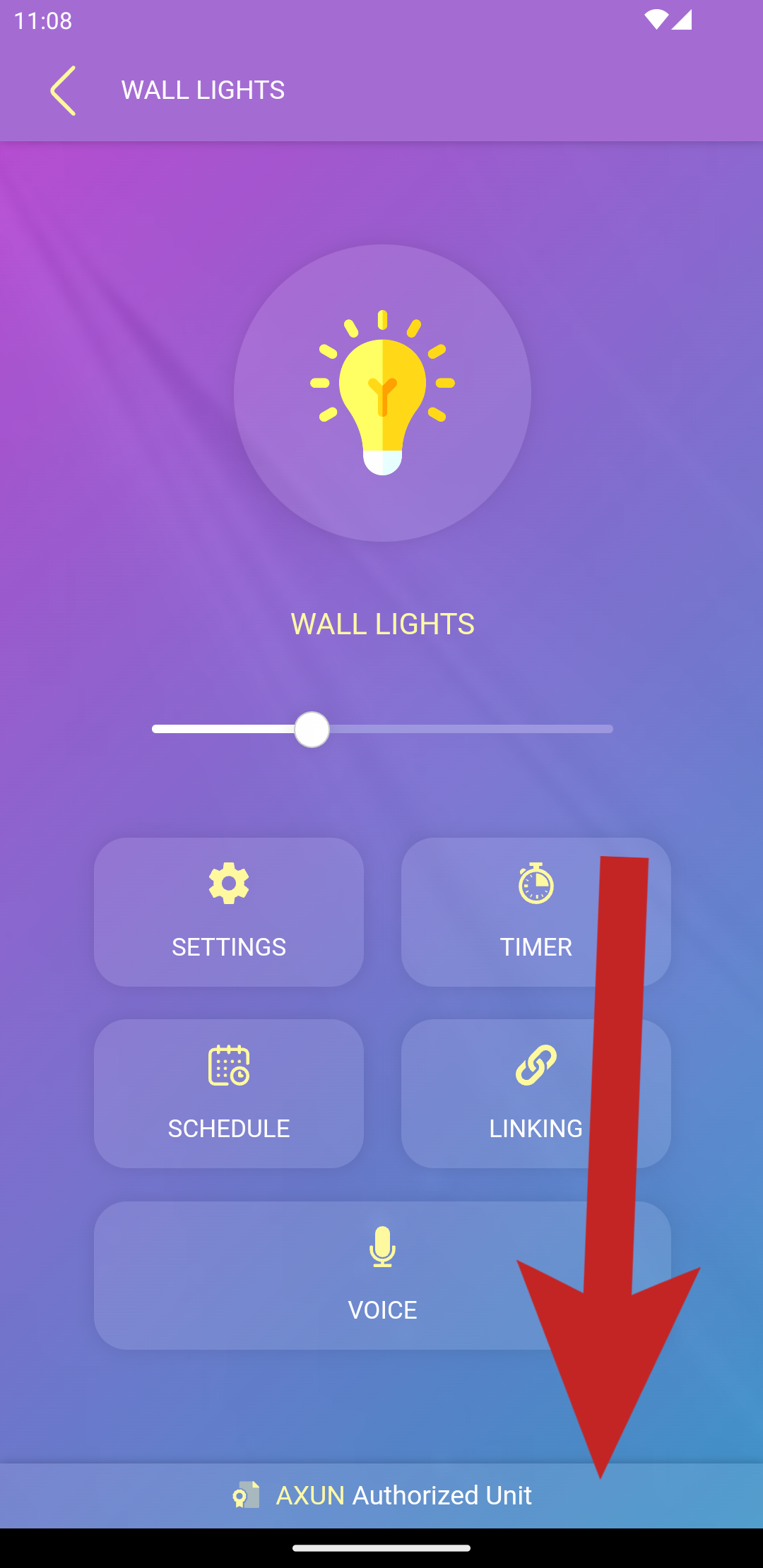
Task: Select the voice microphone icon
Action: click(381, 1247)
